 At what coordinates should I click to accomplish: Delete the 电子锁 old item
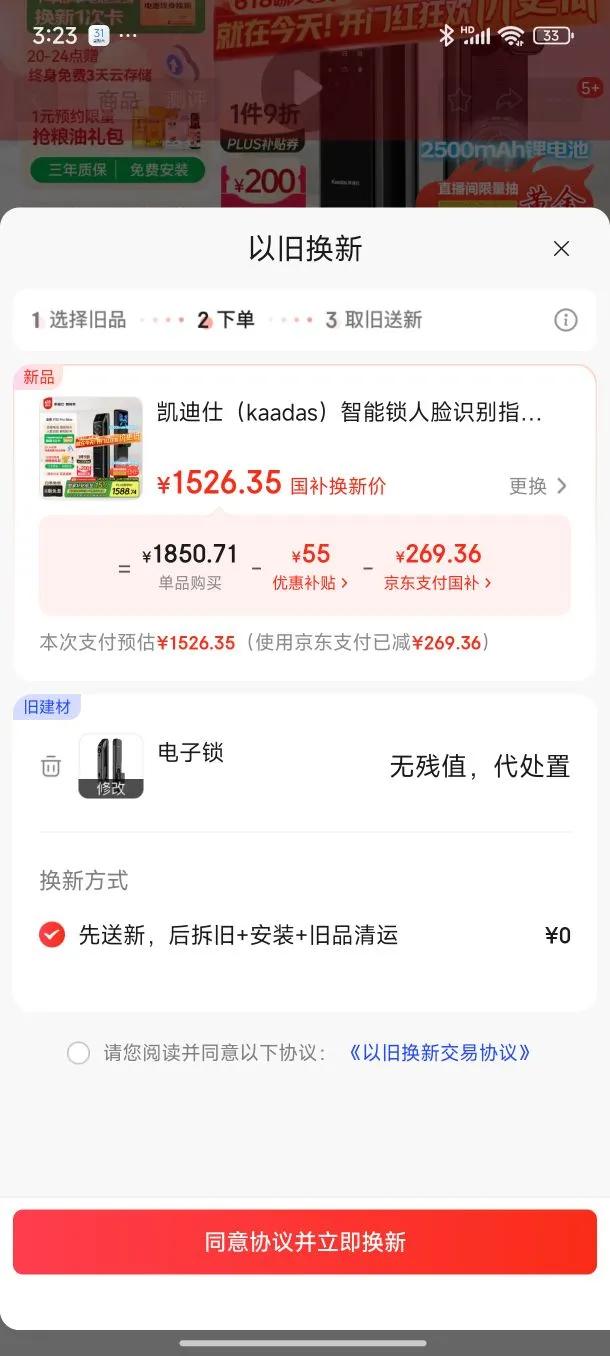pos(51,767)
